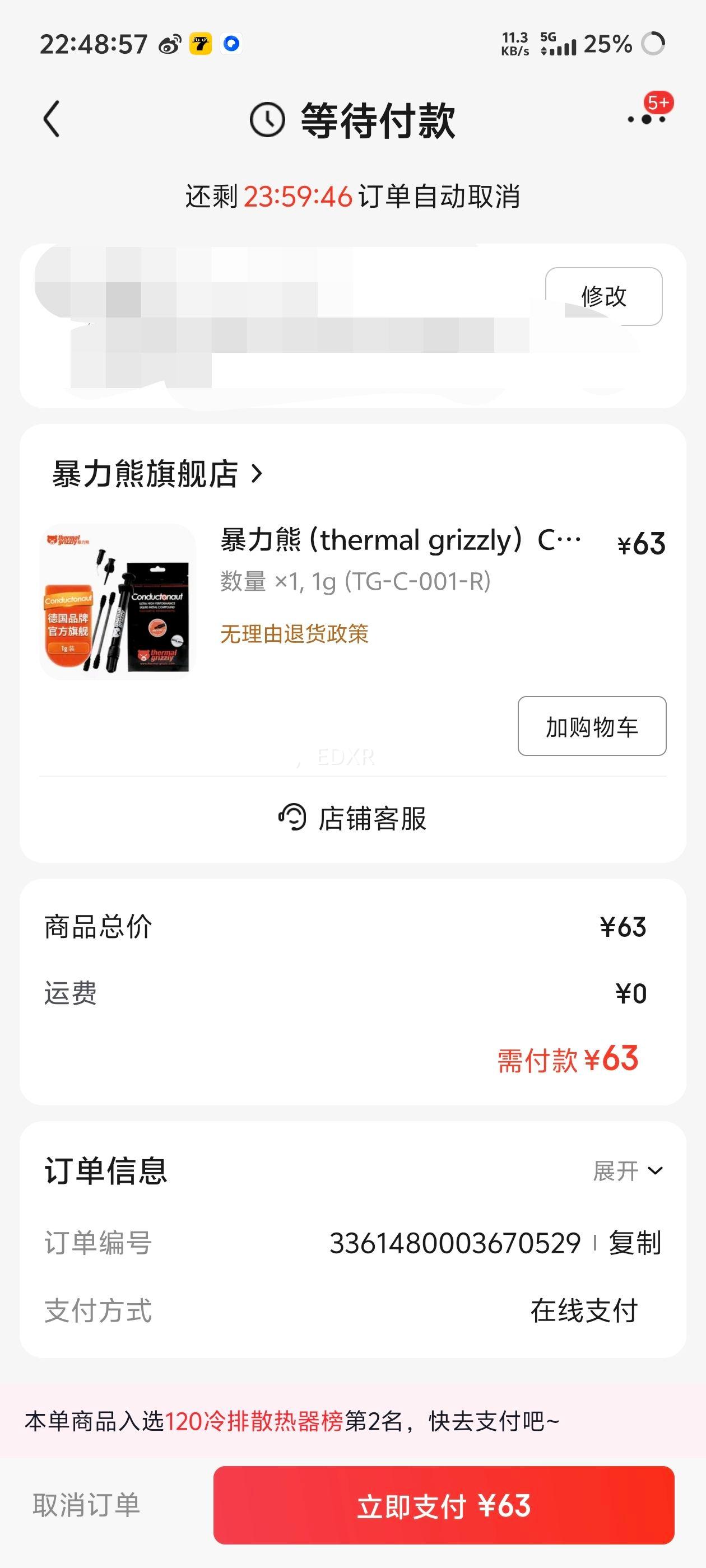The width and height of the screenshot is (706, 1568).
Task: Add the item via 加购物车
Action: tap(592, 726)
